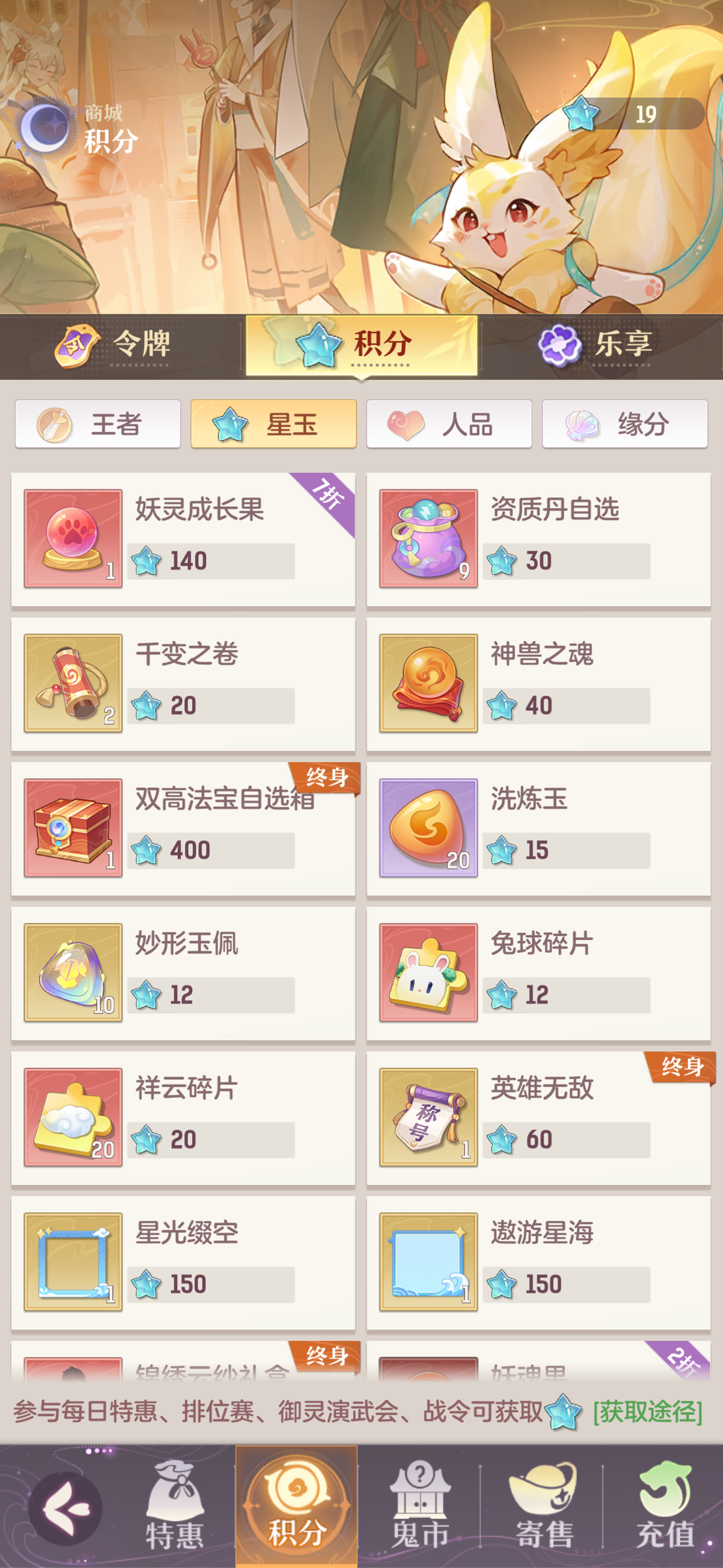Switch to the 缘分 category

(625, 424)
